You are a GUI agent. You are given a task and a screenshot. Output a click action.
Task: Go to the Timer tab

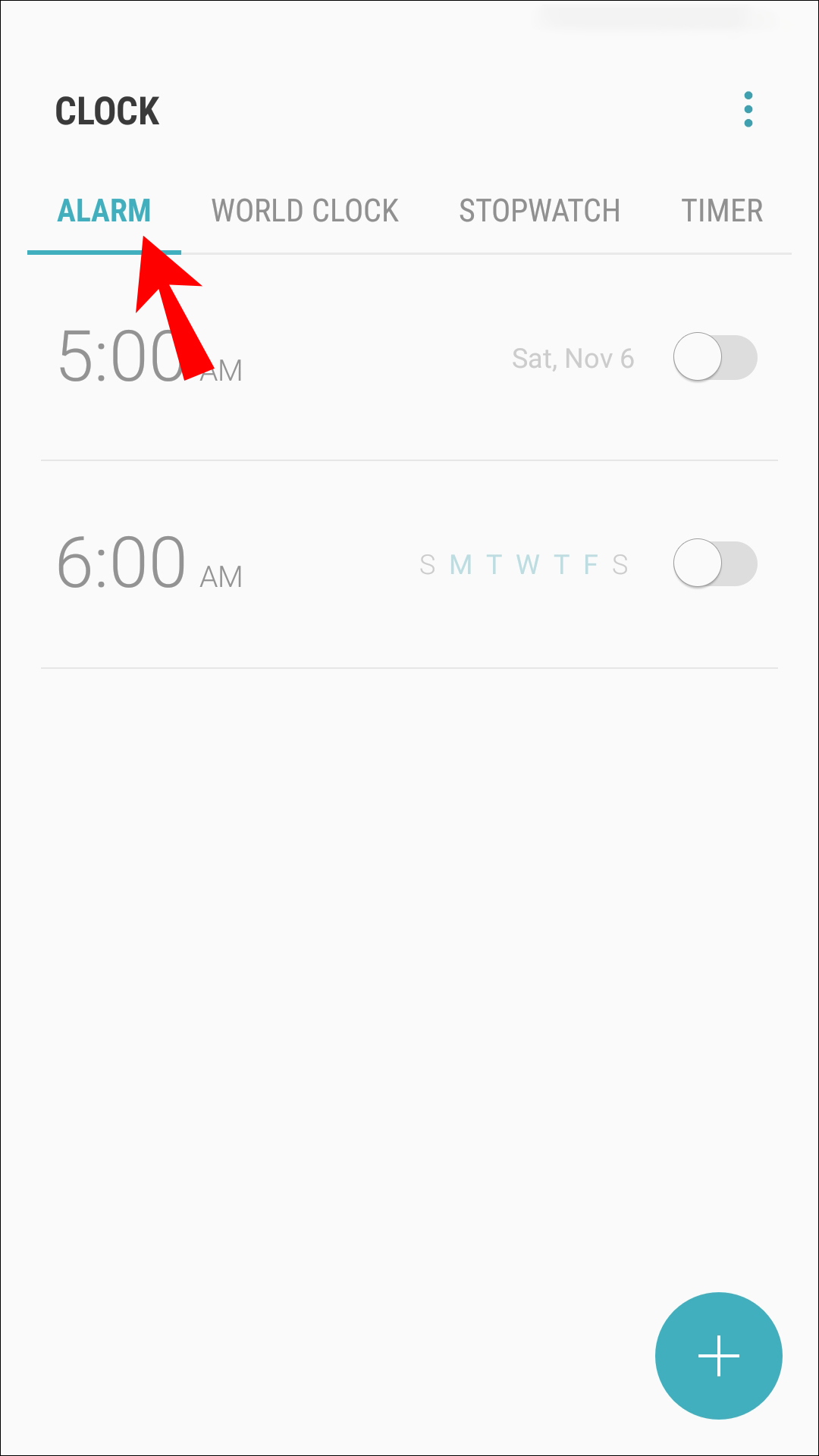pos(721,211)
